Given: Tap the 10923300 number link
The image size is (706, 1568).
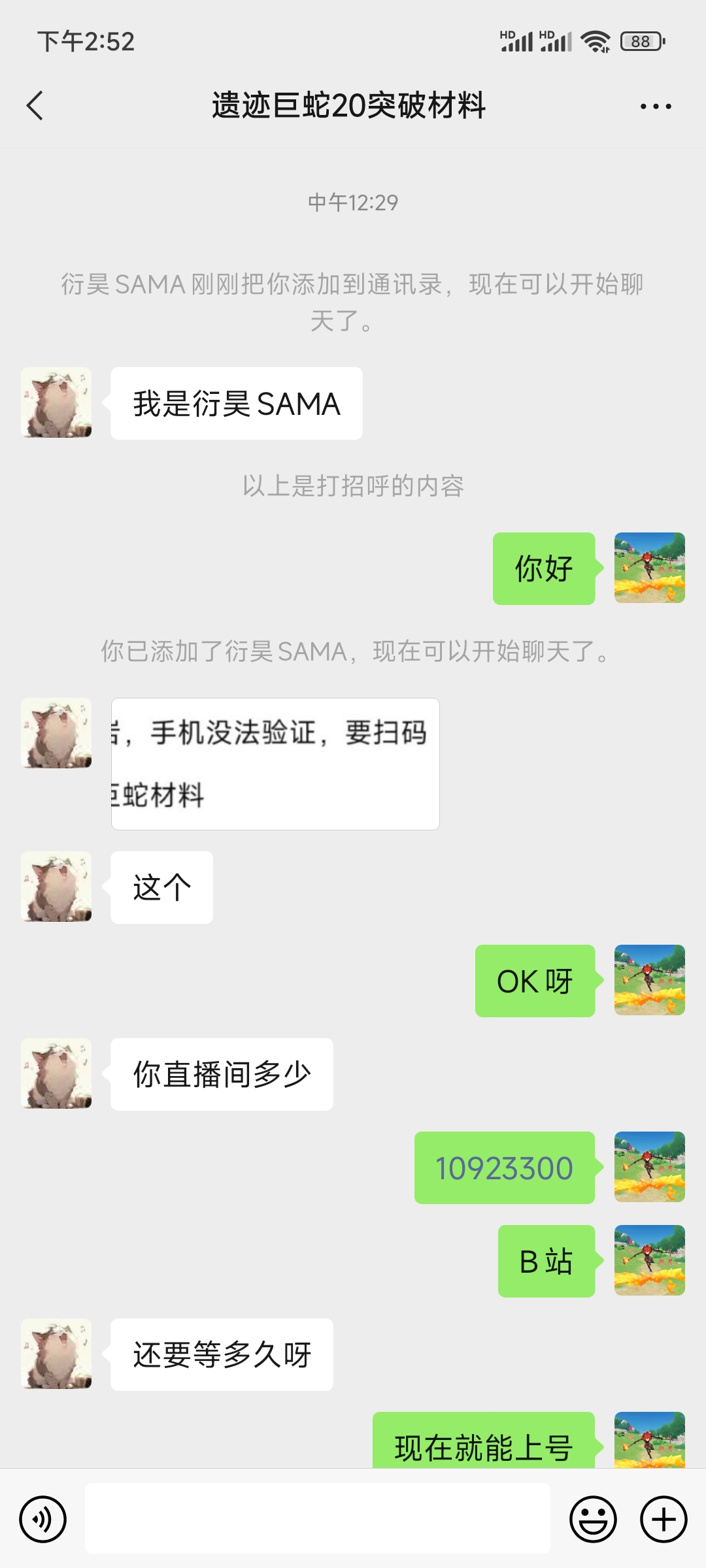Looking at the screenshot, I should click(x=504, y=1168).
